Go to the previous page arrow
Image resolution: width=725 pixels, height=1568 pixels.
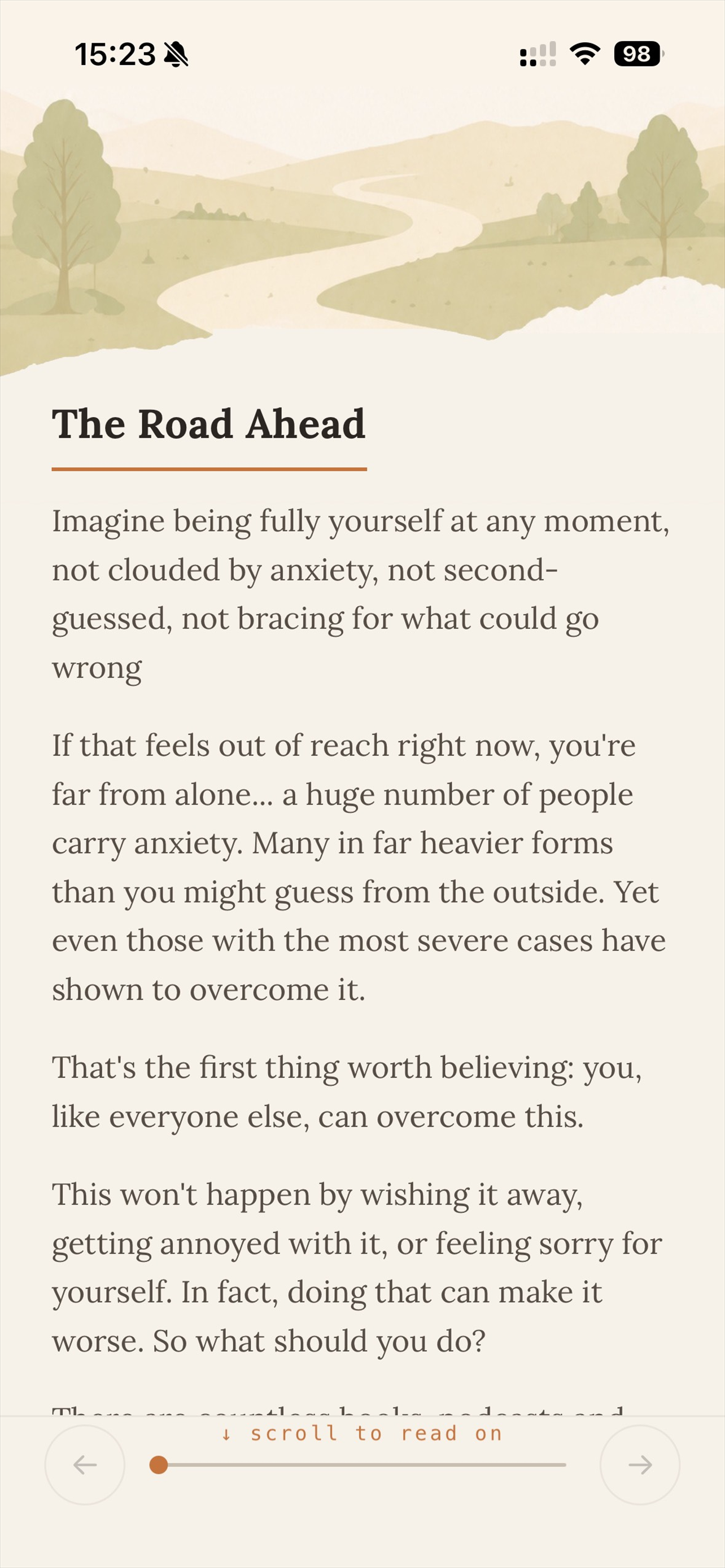pos(85,1465)
